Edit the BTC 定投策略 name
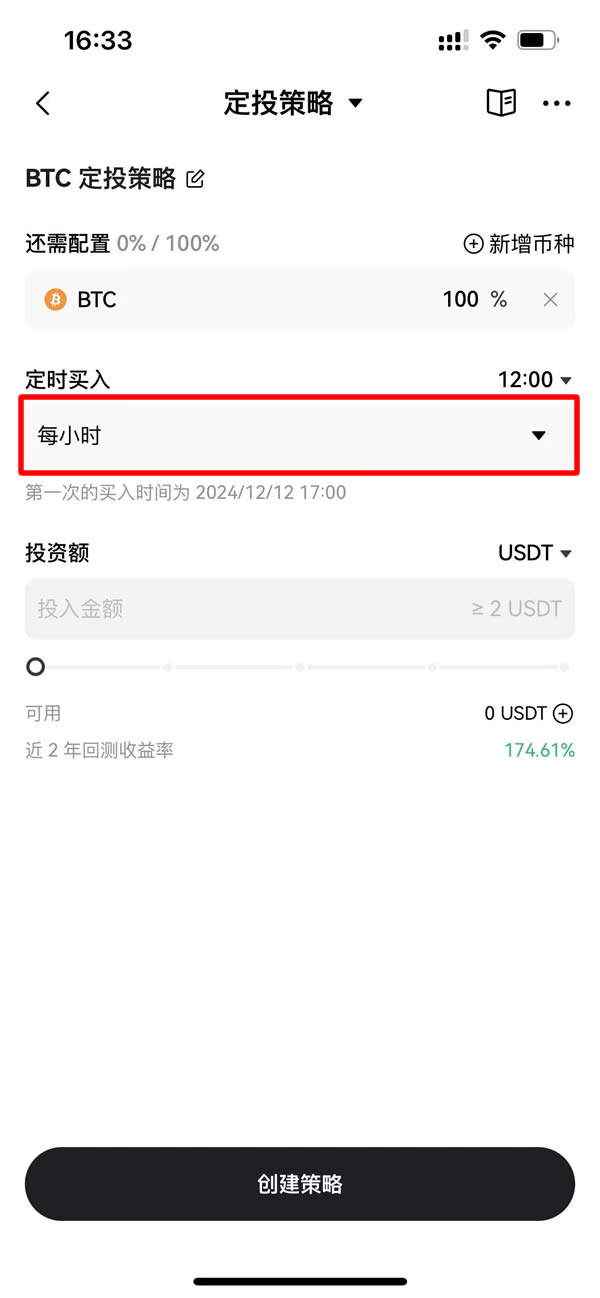Screen dimensions: 600x1298 point(196,179)
